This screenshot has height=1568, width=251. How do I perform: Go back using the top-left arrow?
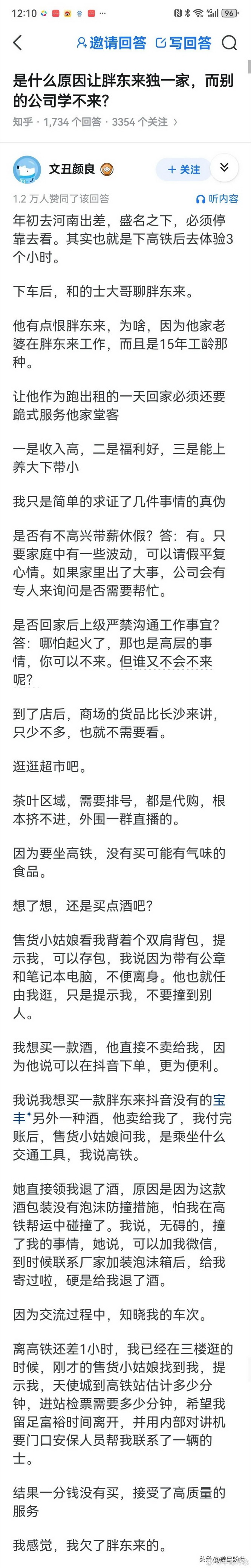17,43
